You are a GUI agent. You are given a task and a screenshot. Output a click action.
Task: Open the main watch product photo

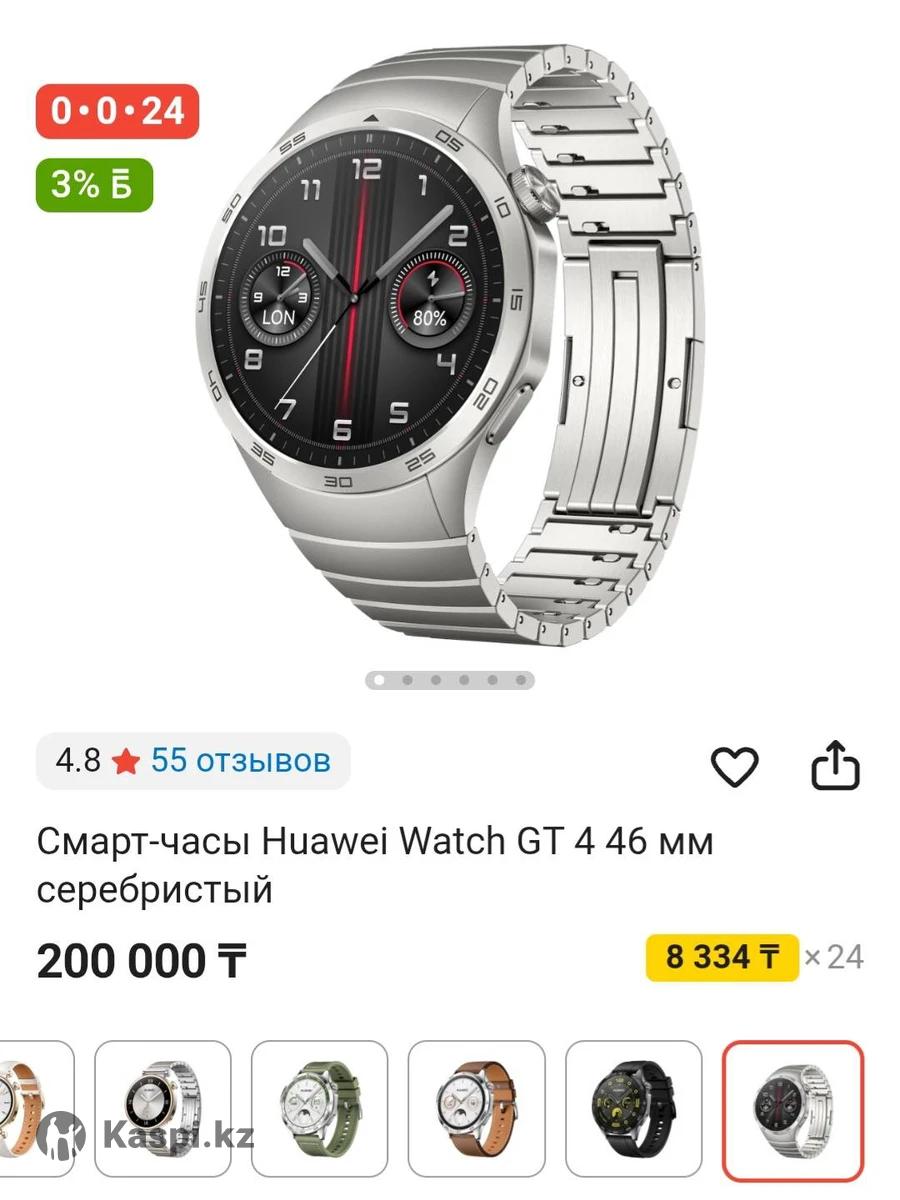click(450, 340)
